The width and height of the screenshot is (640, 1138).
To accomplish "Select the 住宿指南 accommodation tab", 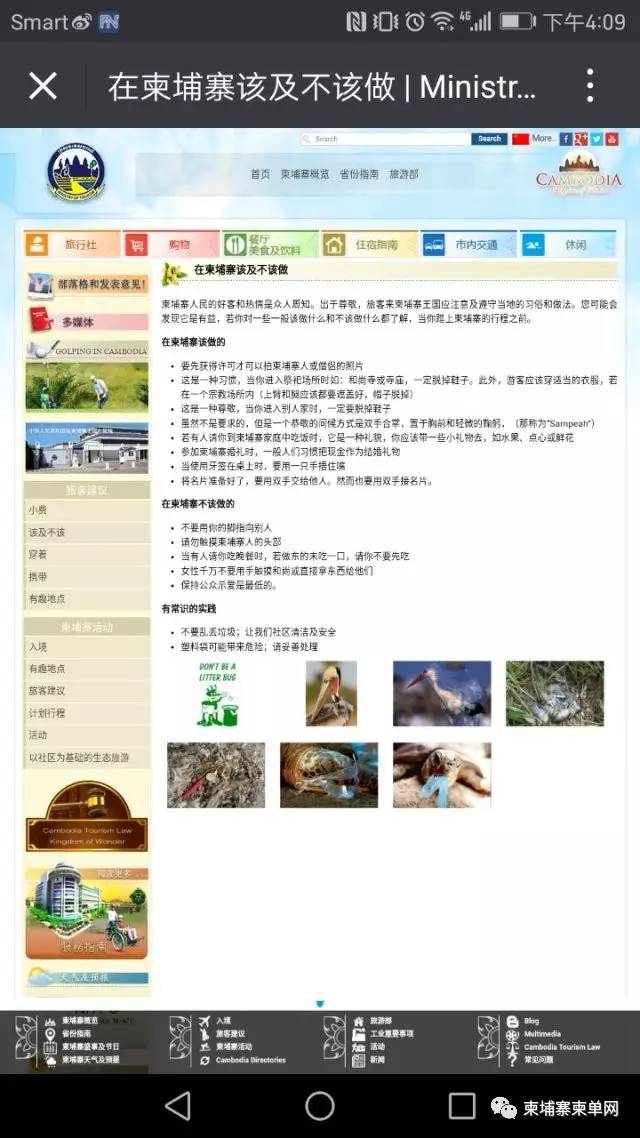I will (x=369, y=244).
